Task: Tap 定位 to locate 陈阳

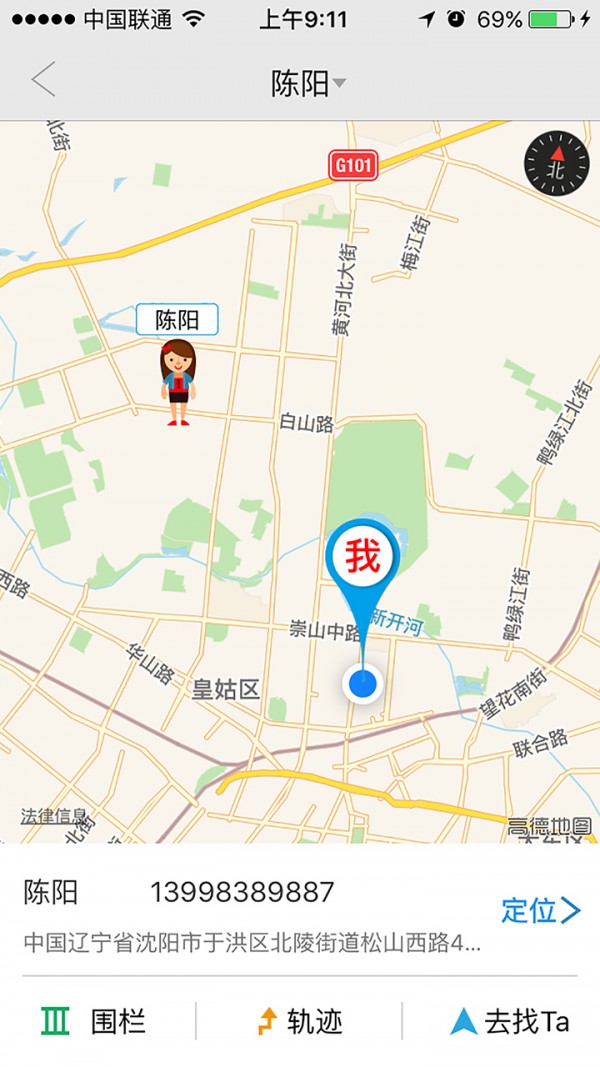Action: [x=540, y=910]
